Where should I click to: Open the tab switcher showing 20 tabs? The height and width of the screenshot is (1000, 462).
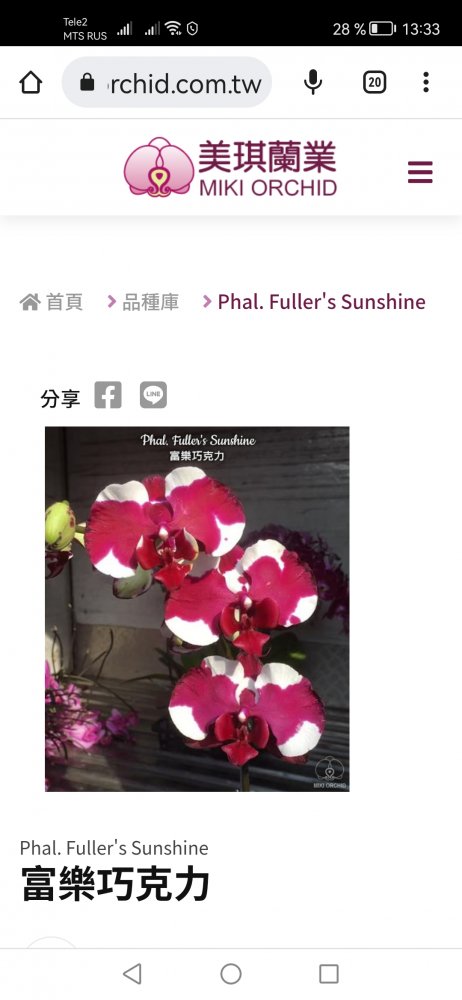pyautogui.click(x=375, y=82)
